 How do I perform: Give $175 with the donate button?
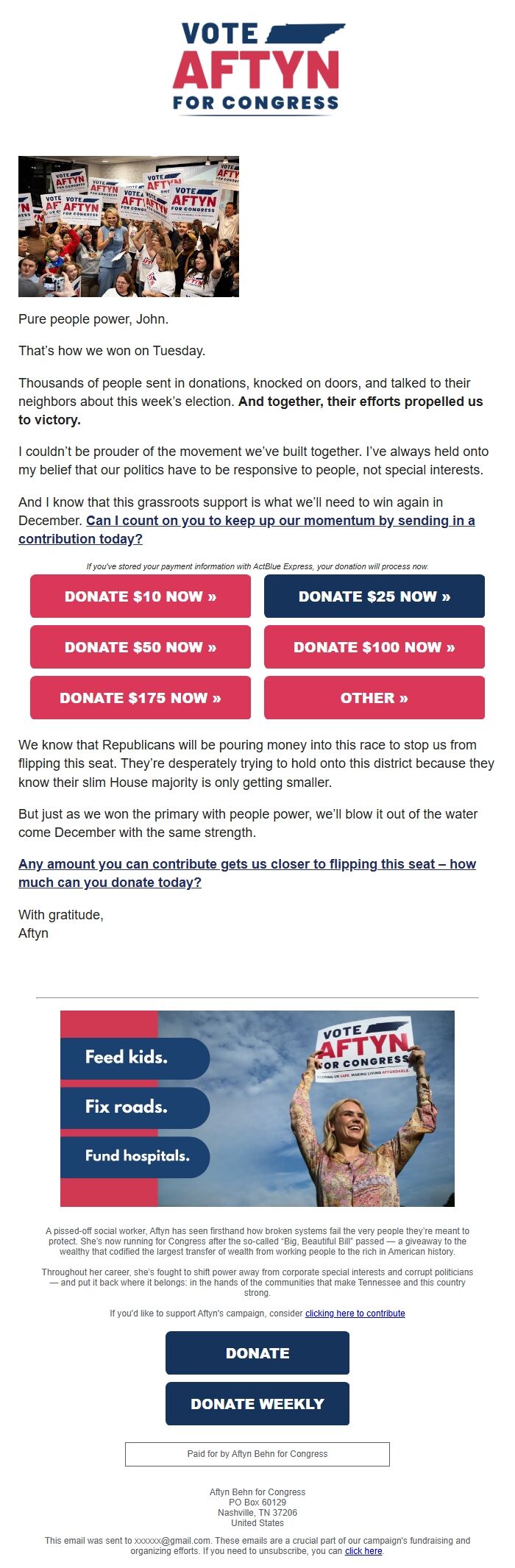click(x=140, y=698)
